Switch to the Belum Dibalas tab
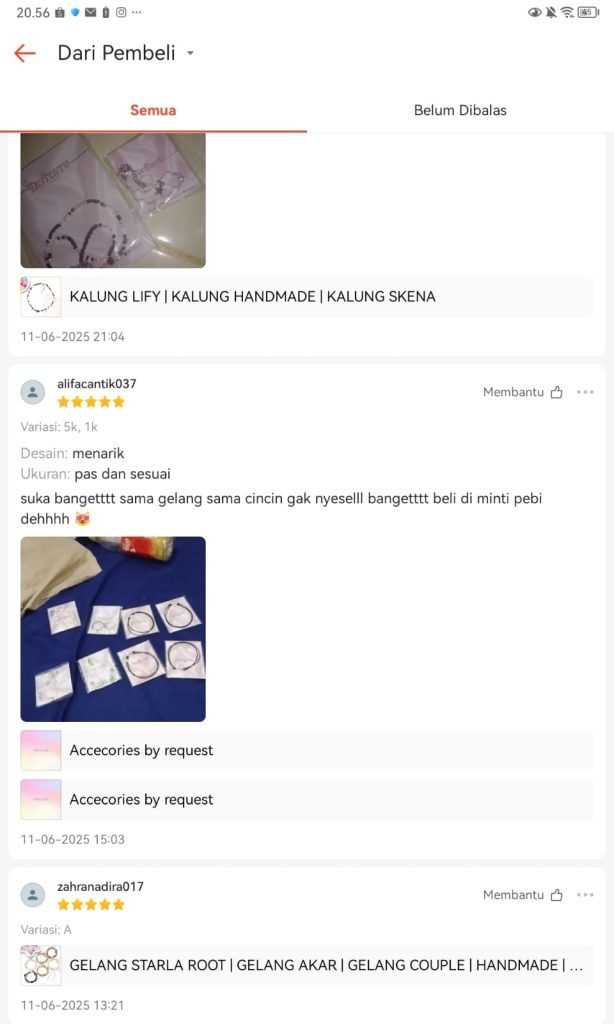 click(x=460, y=110)
